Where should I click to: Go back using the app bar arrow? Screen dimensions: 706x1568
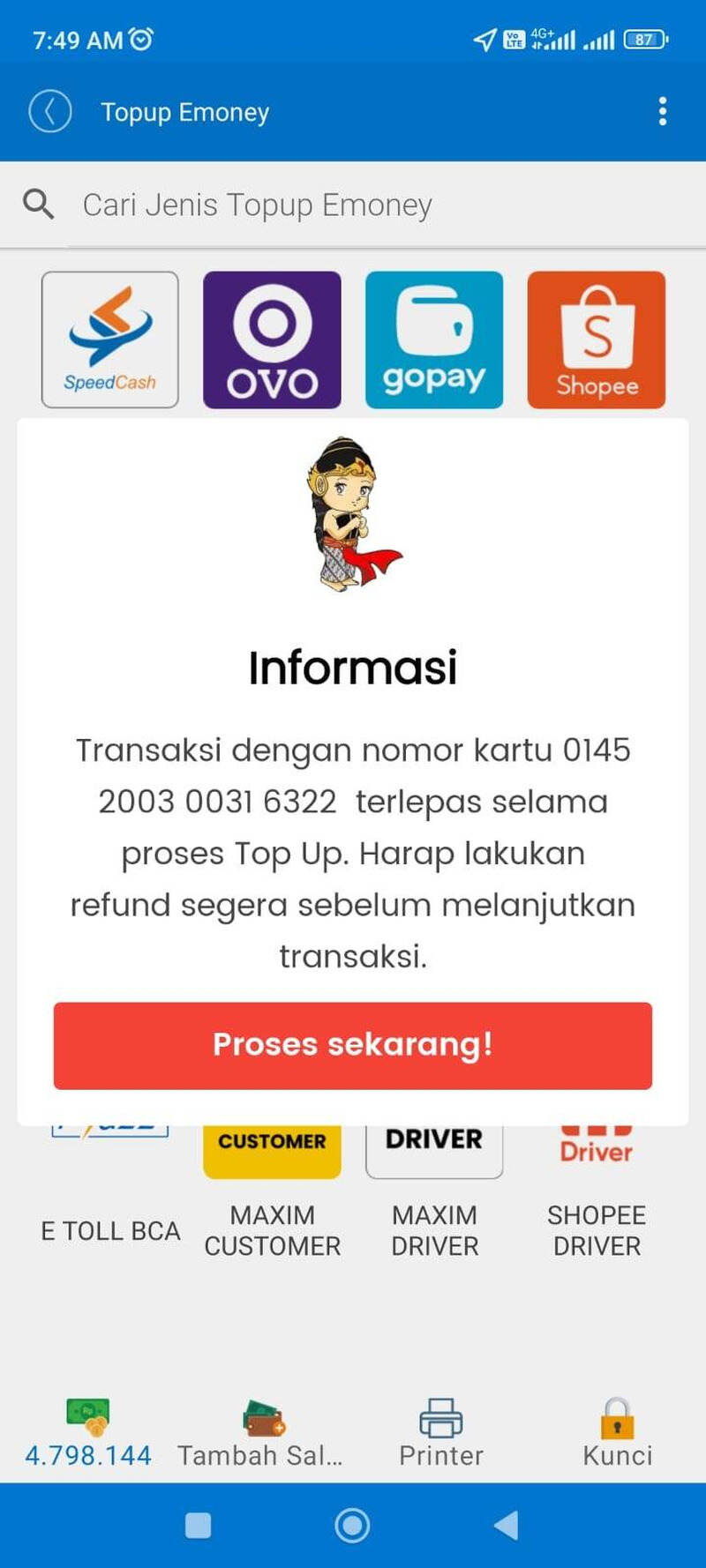[50, 112]
